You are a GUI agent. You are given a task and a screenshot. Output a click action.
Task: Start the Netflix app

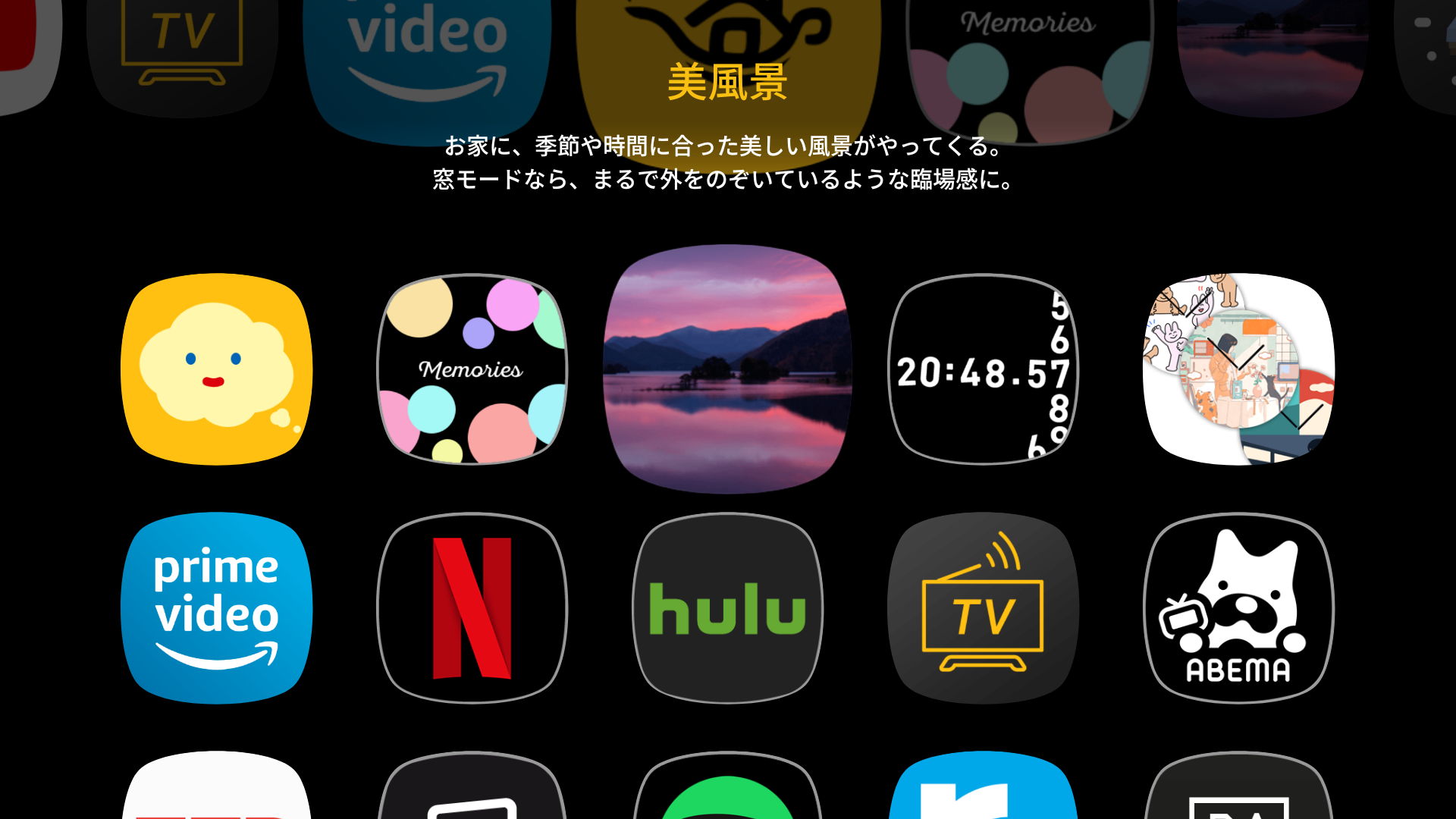[x=472, y=608]
